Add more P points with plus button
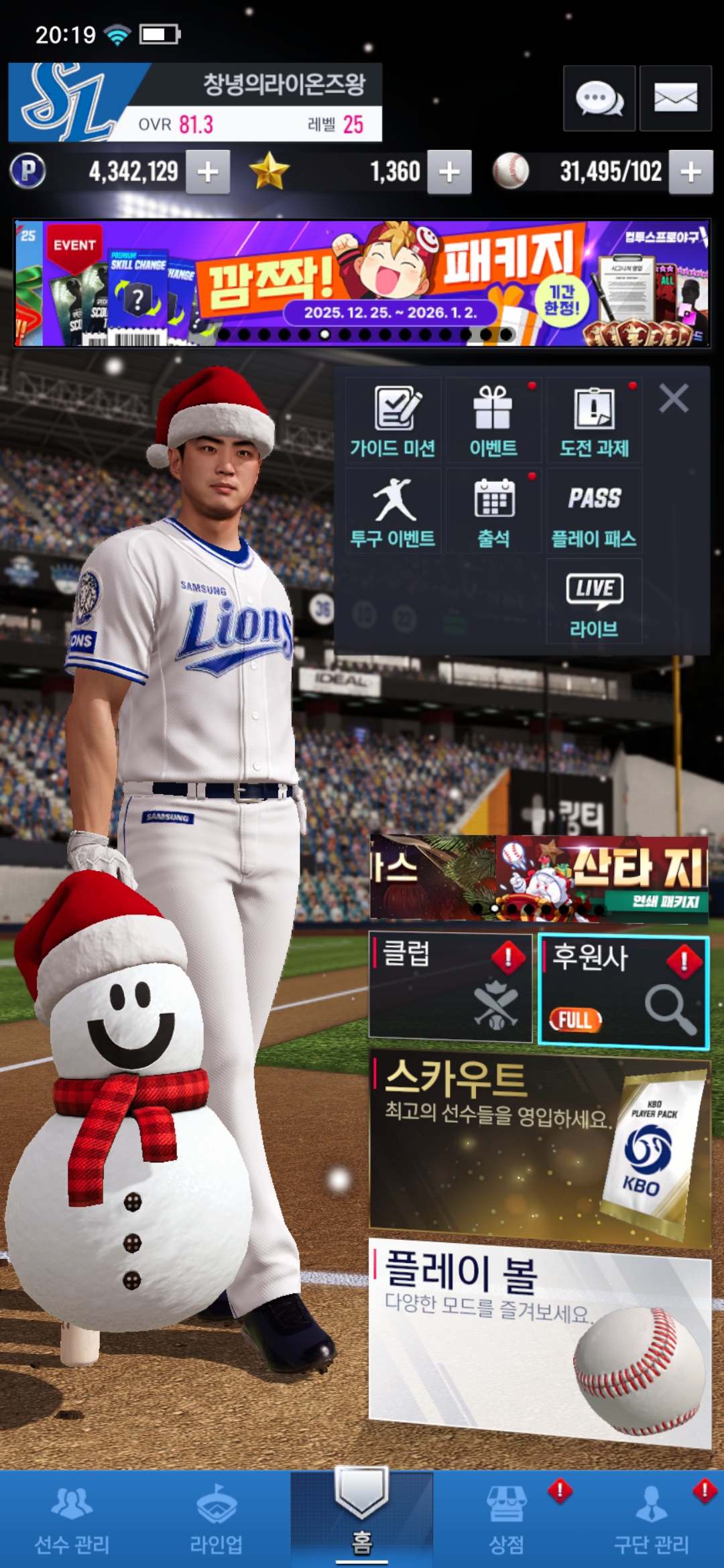The height and width of the screenshot is (1568, 724). pos(208,172)
